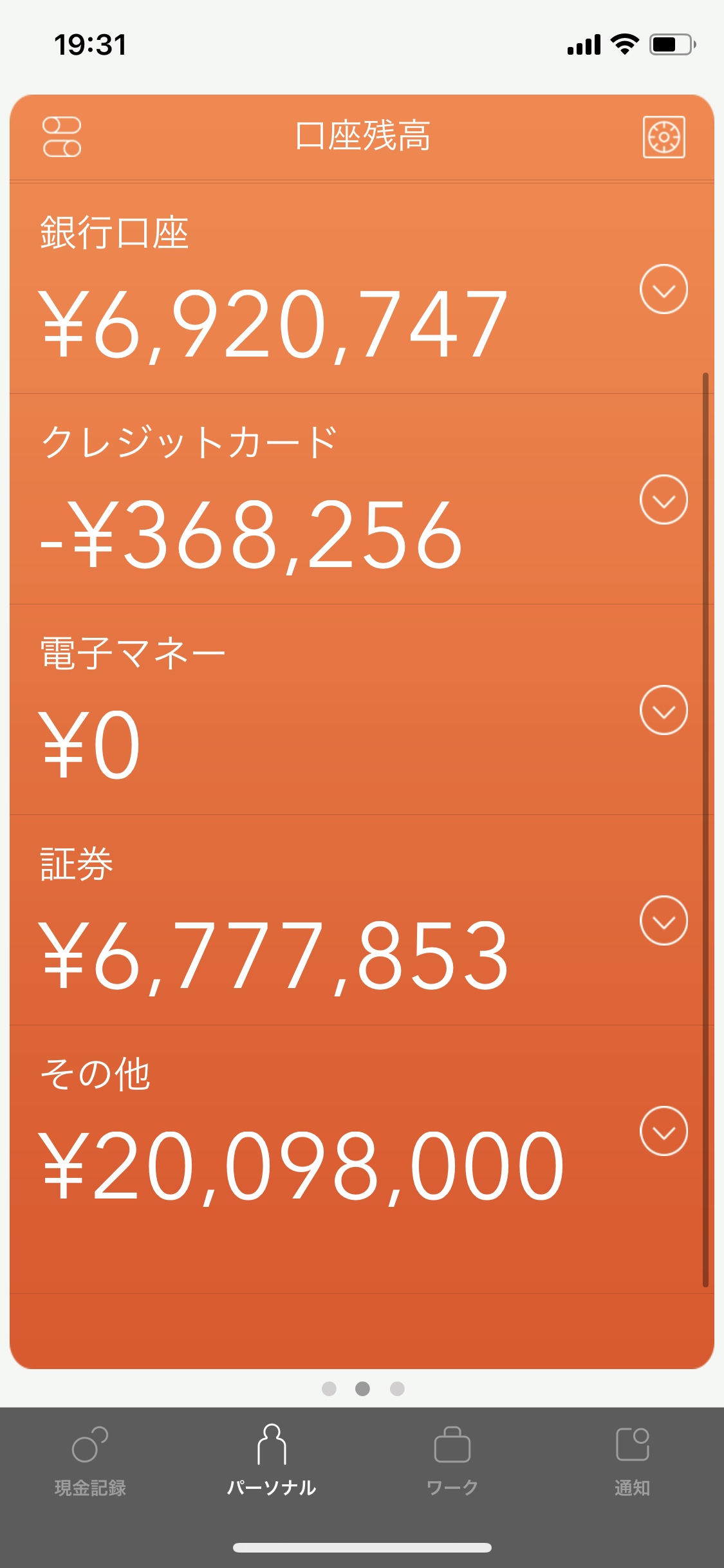Open the toggle switches icon in header
The image size is (724, 1568).
click(62, 136)
